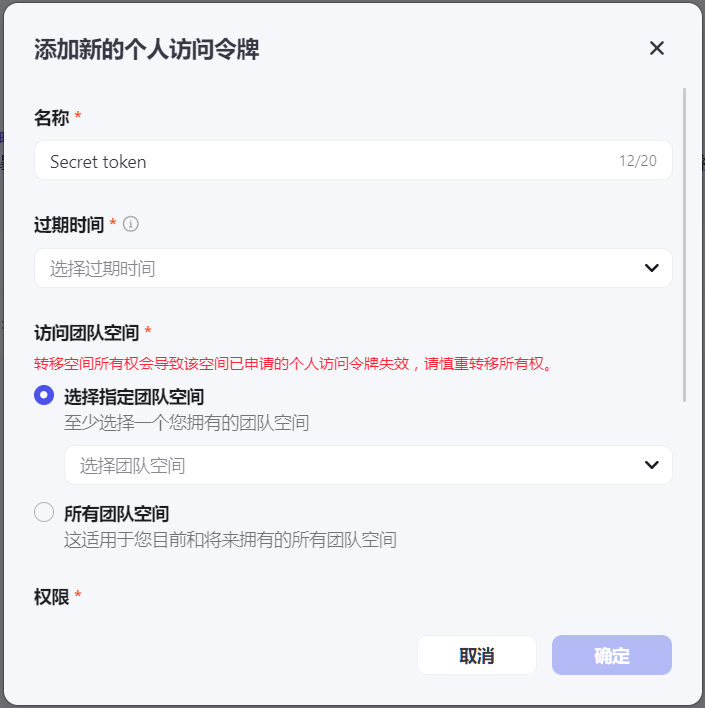The image size is (705, 708).
Task: Confirm with the 确定 button
Action: pyautogui.click(x=611, y=656)
